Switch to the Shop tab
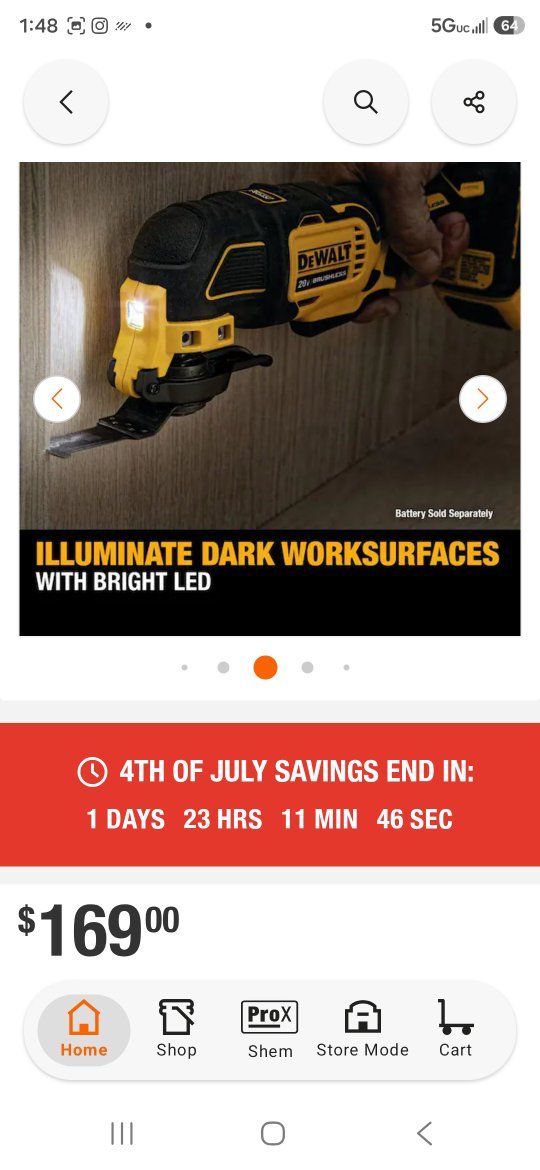 [177, 1030]
